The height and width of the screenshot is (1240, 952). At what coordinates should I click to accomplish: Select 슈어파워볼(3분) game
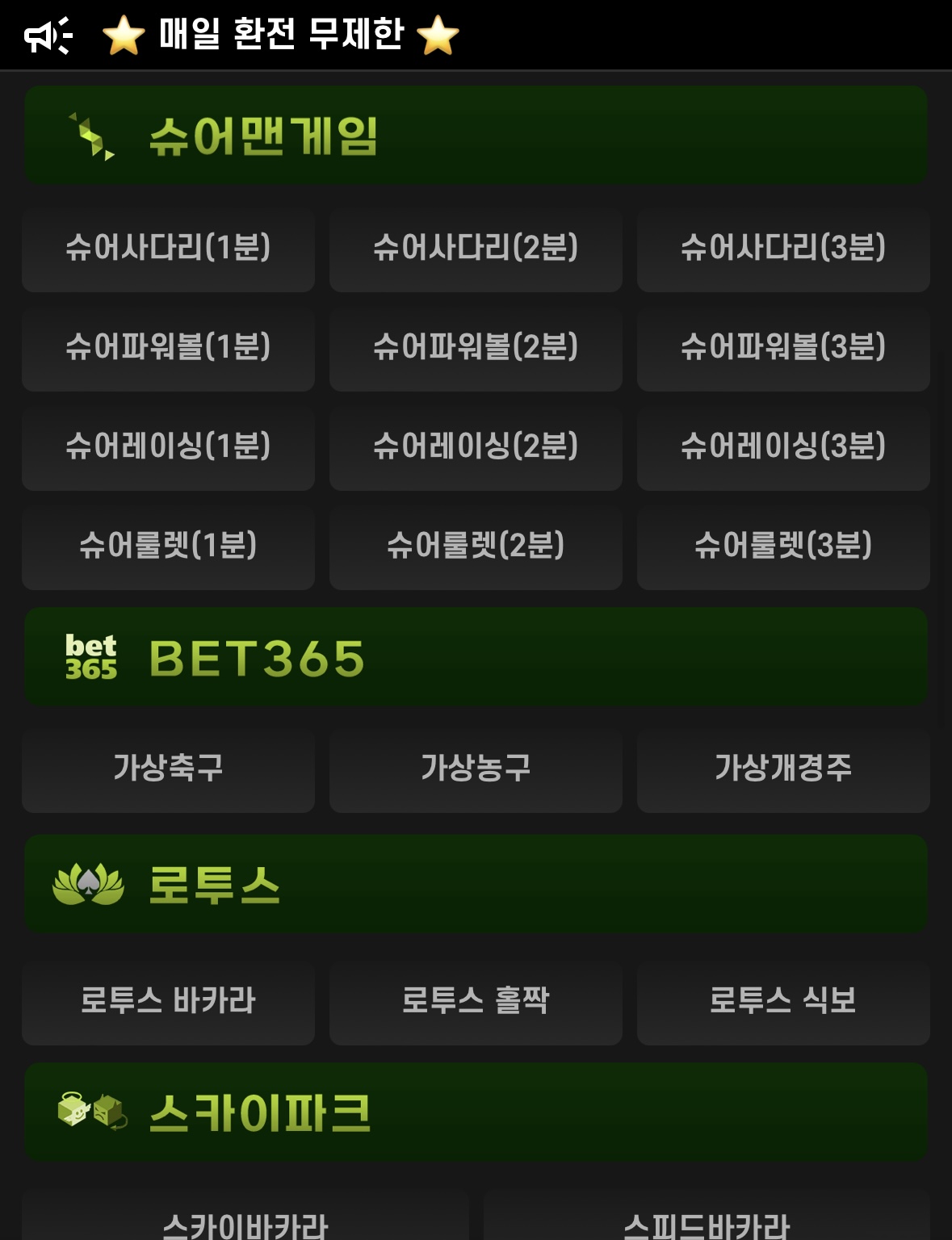point(783,347)
